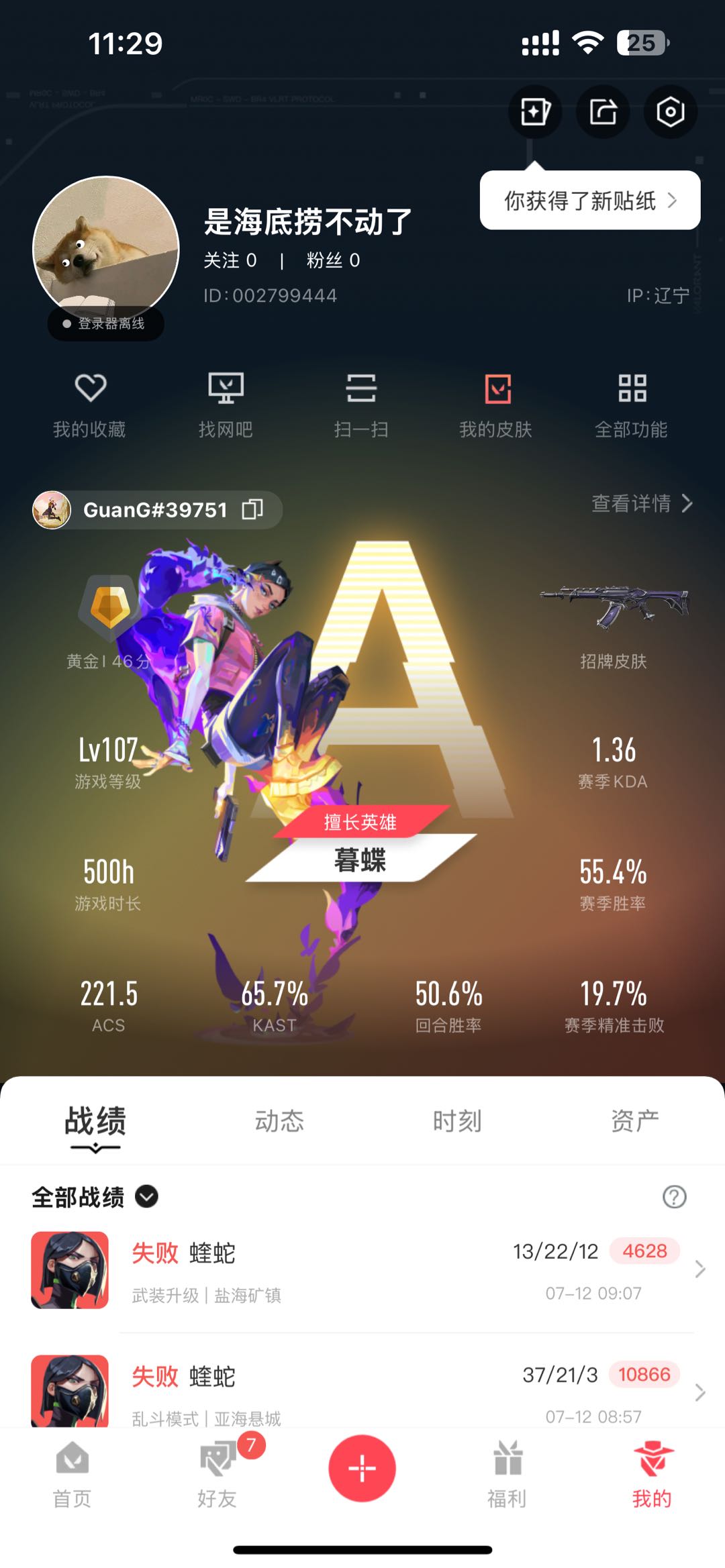Switch to the 时刻 tab
725x1568 pixels.
coord(456,1121)
